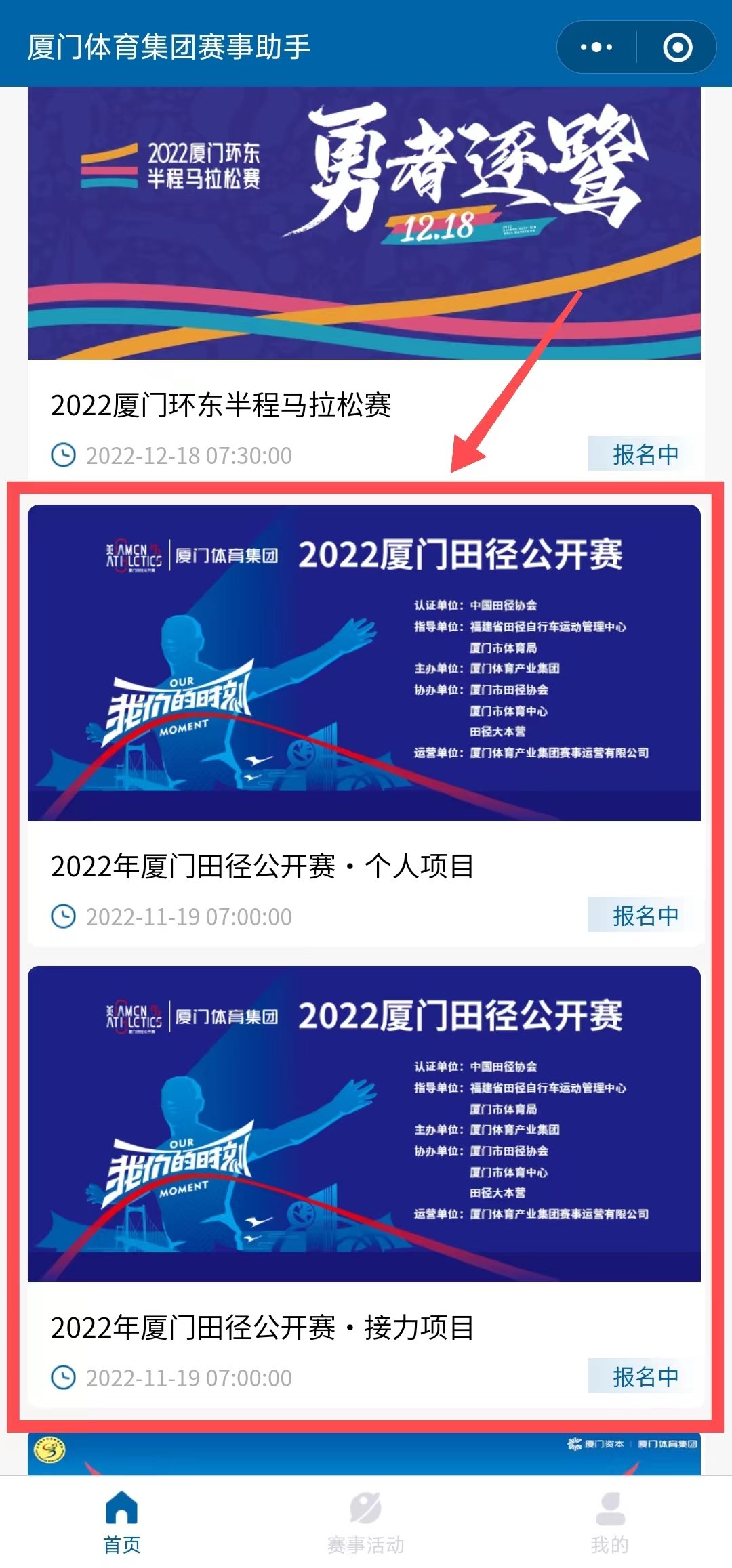Close the mini program via circle icon

[x=677, y=47]
